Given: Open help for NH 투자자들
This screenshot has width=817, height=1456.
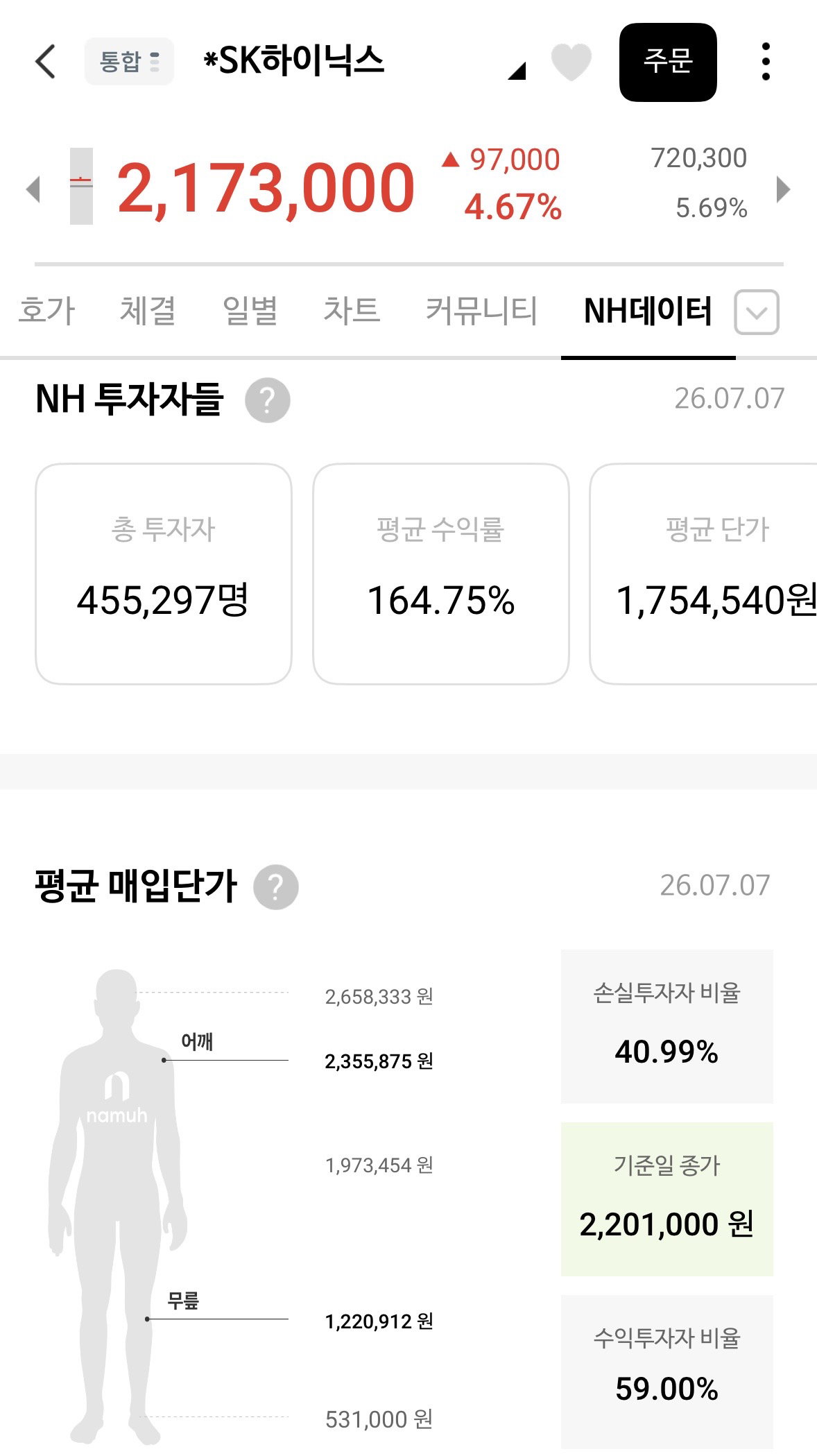Looking at the screenshot, I should coord(268,400).
